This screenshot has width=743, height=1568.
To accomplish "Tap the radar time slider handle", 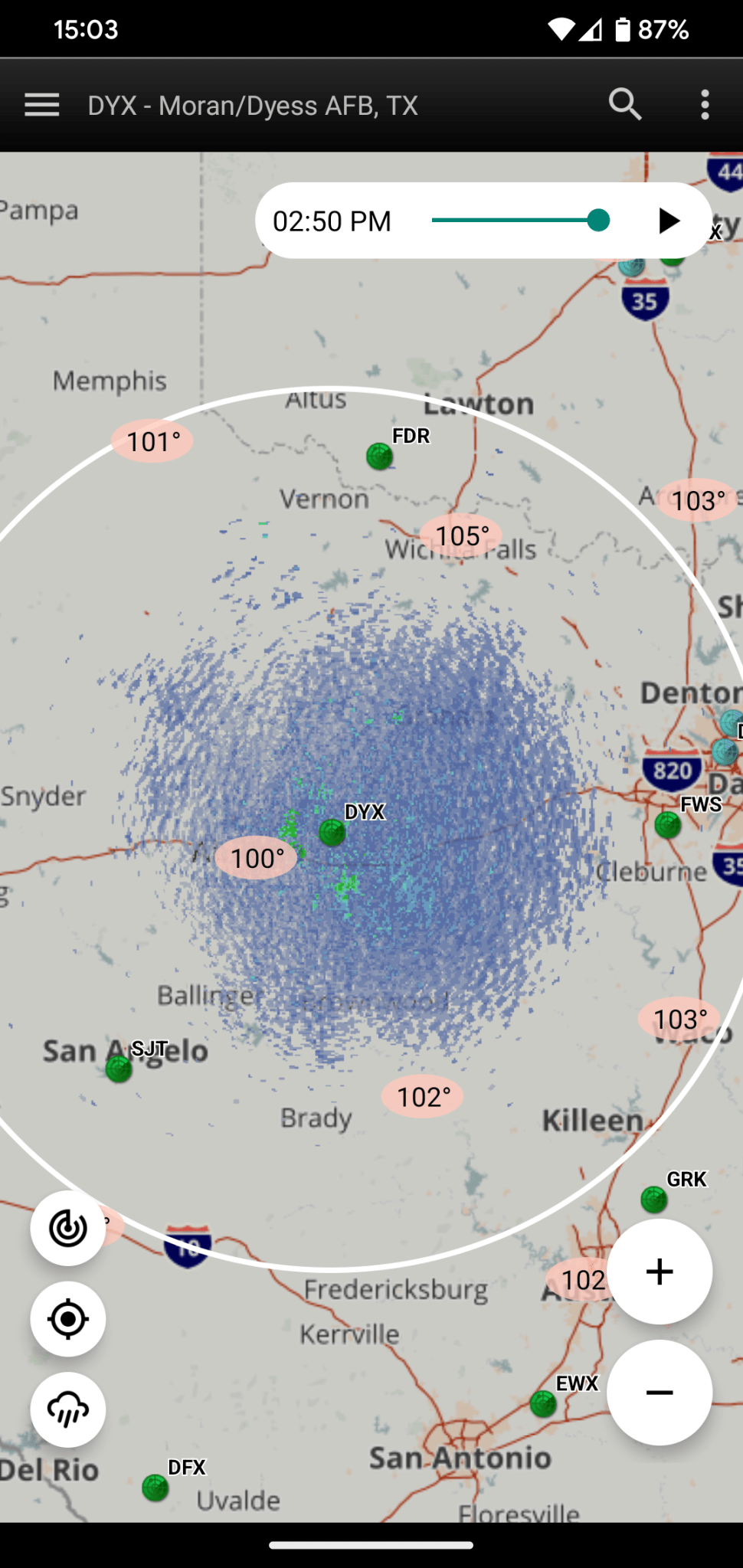I will pyautogui.click(x=598, y=221).
